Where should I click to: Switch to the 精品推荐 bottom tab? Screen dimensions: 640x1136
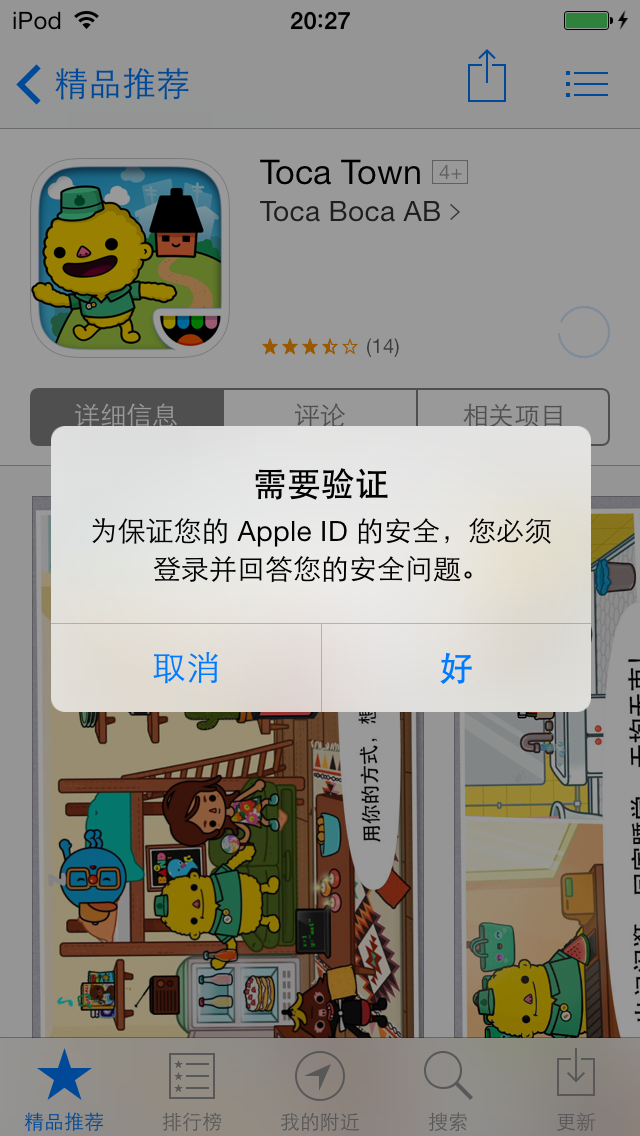64,1090
